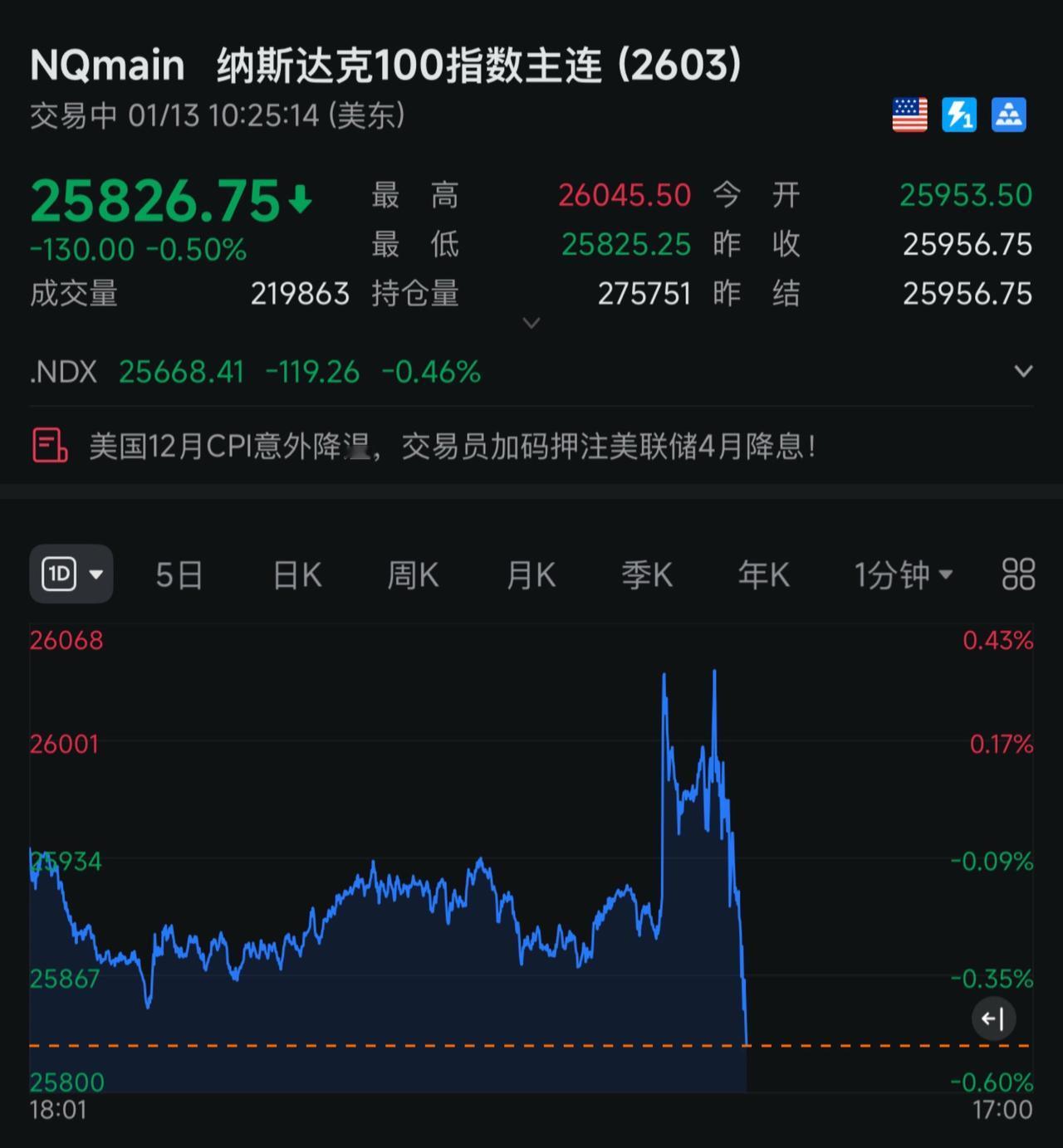Image resolution: width=1063 pixels, height=1148 pixels.
Task: Click the .NDX index quote row
Action: click(x=249, y=373)
